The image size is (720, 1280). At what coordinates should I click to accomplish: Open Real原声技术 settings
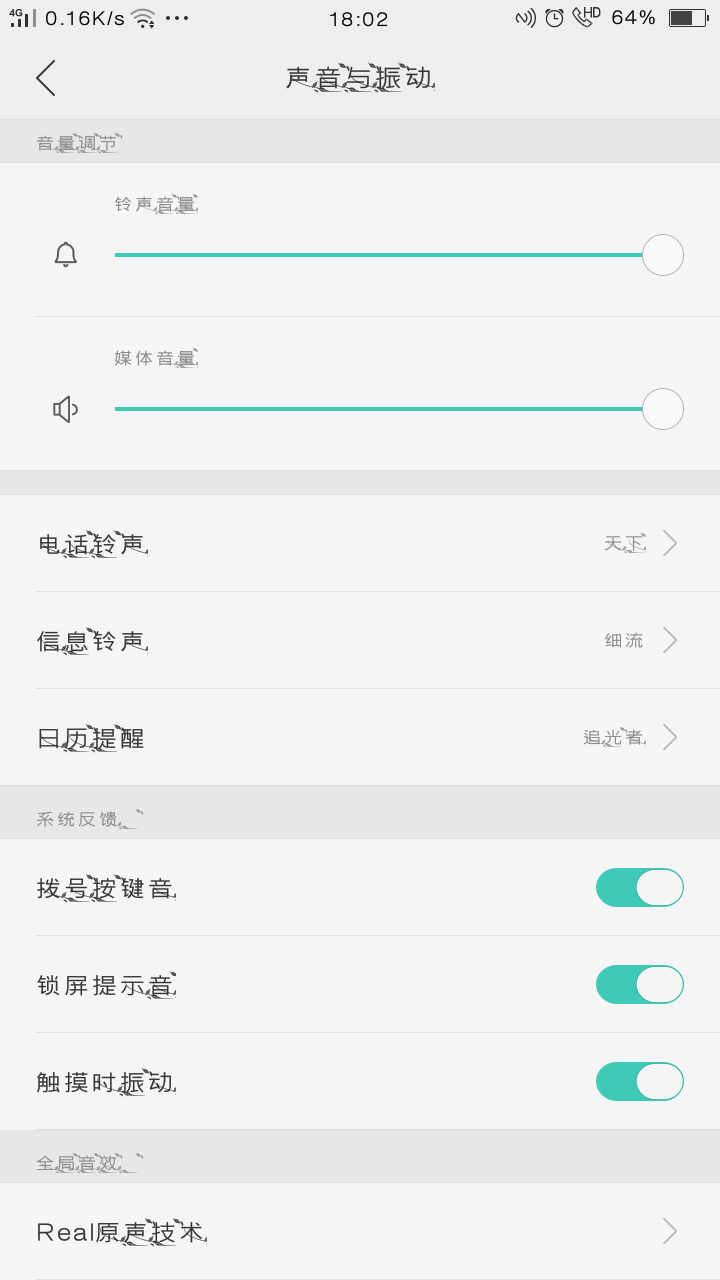360,1231
